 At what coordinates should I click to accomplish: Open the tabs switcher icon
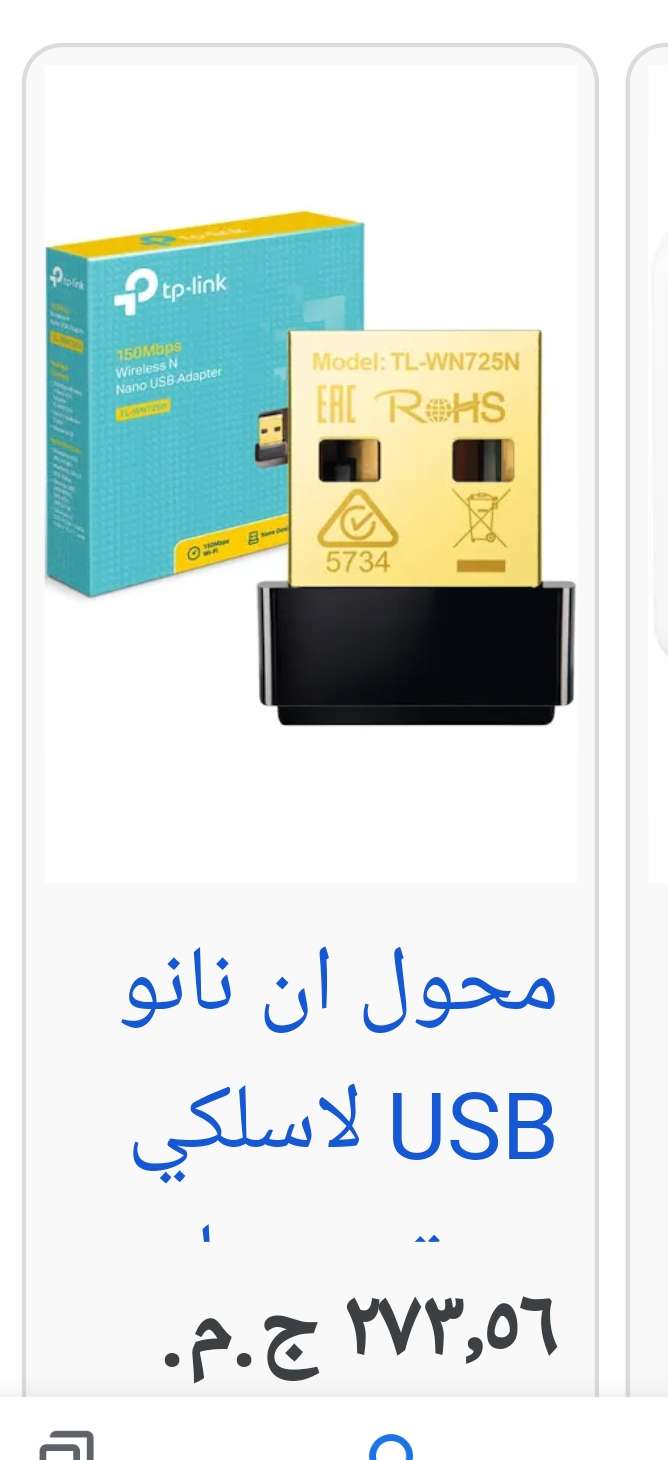pos(66,1446)
